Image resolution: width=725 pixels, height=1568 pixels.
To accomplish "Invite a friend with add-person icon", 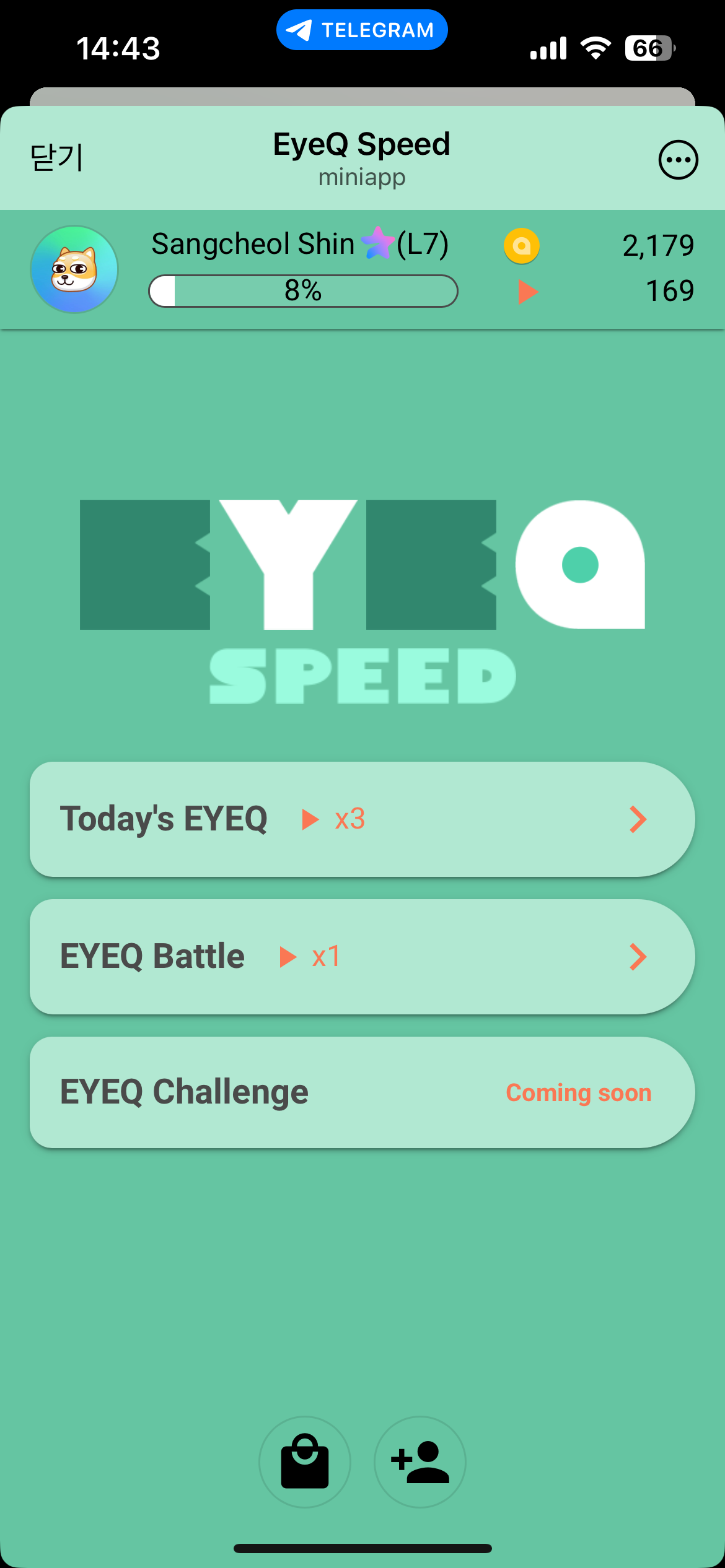I will 420,1461.
